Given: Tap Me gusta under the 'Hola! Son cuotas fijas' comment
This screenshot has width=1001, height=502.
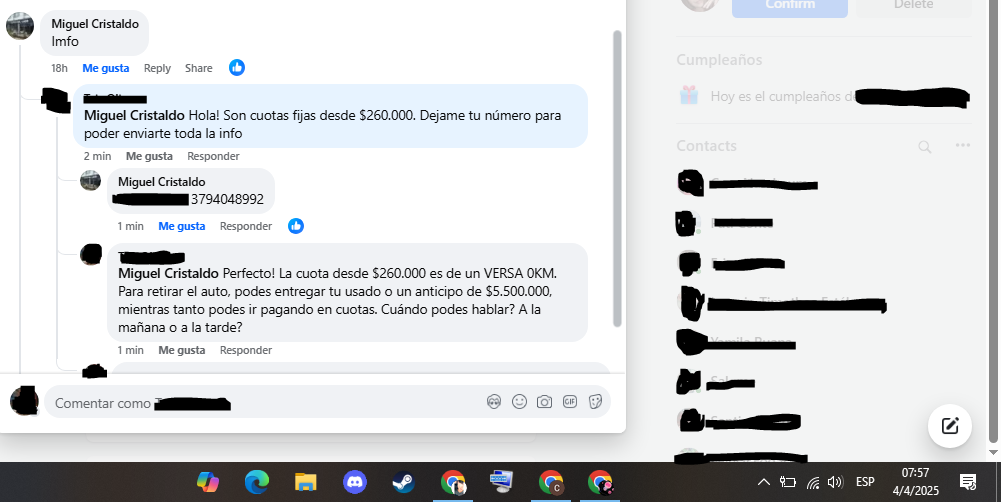Looking at the screenshot, I should [149, 156].
